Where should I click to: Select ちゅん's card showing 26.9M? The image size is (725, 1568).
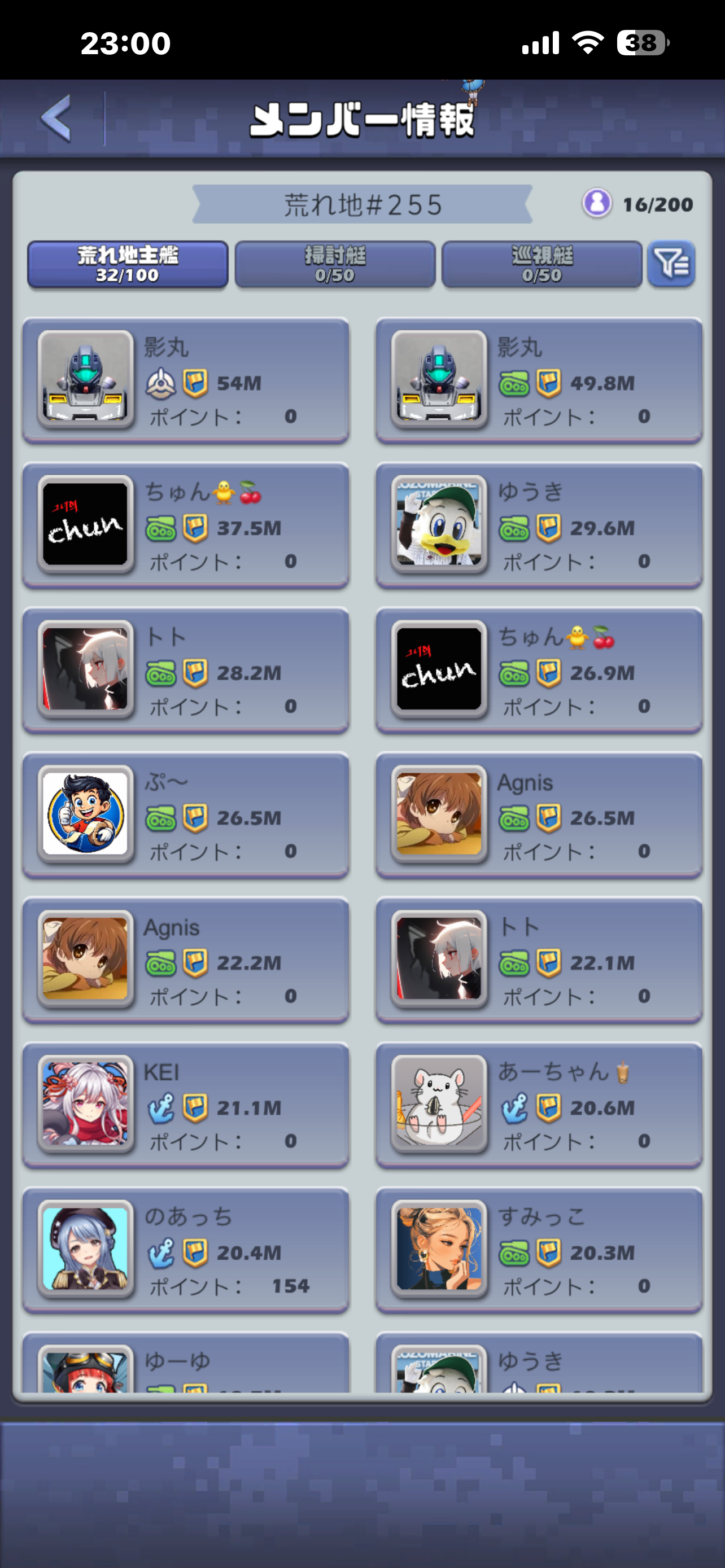coord(539,671)
